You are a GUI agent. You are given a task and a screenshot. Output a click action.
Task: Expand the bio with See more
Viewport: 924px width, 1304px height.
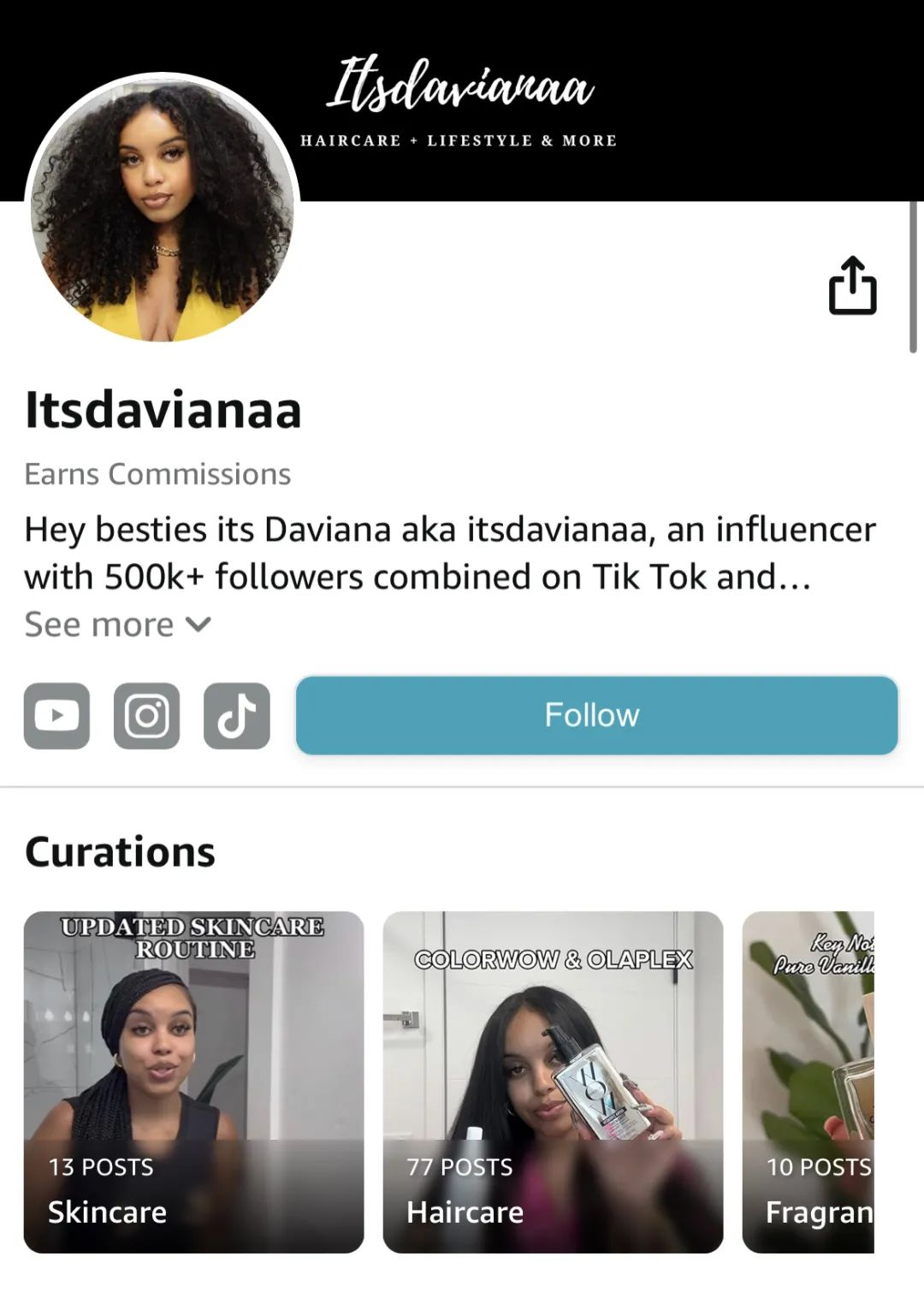(x=117, y=625)
